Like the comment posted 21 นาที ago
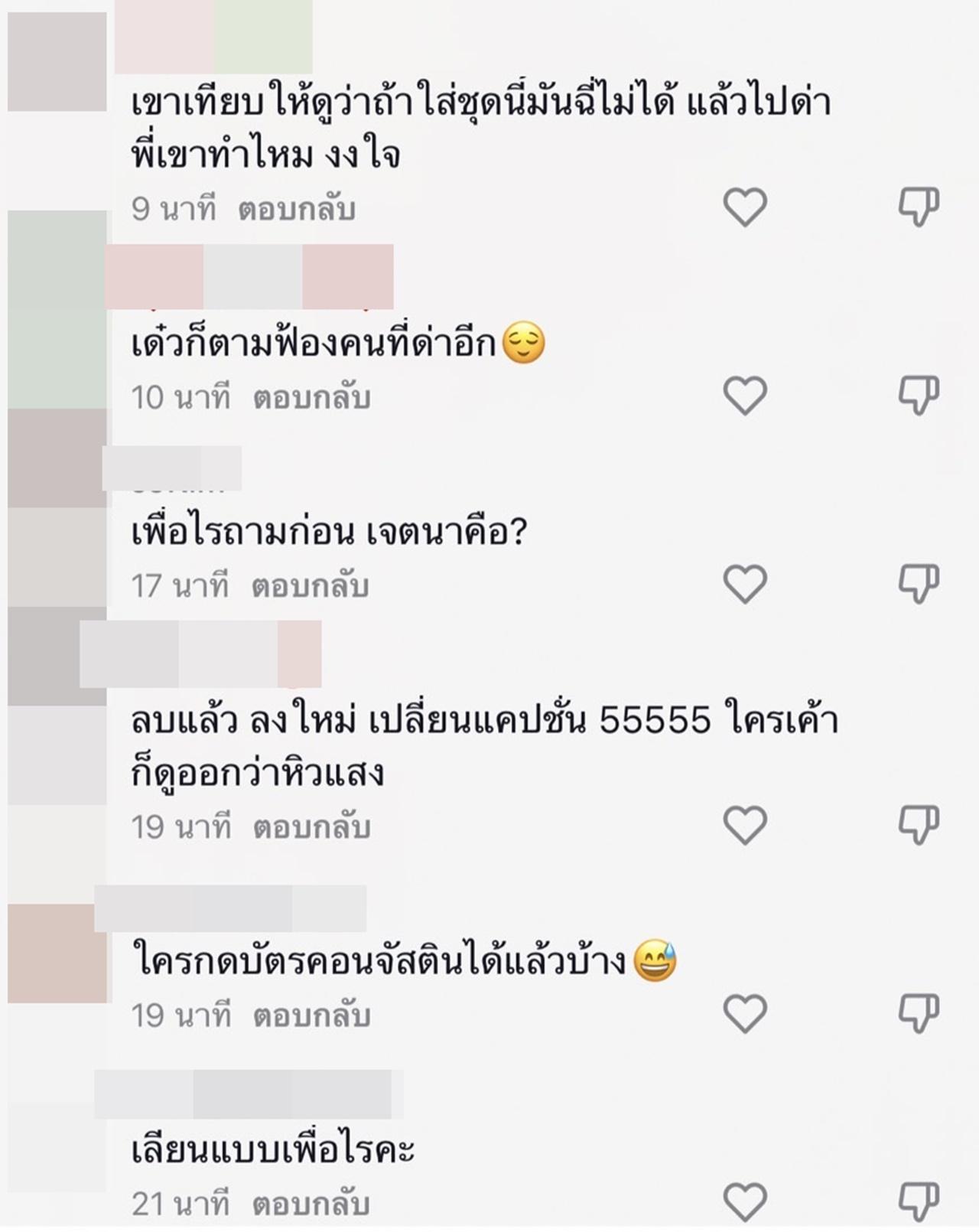 (x=745, y=1202)
